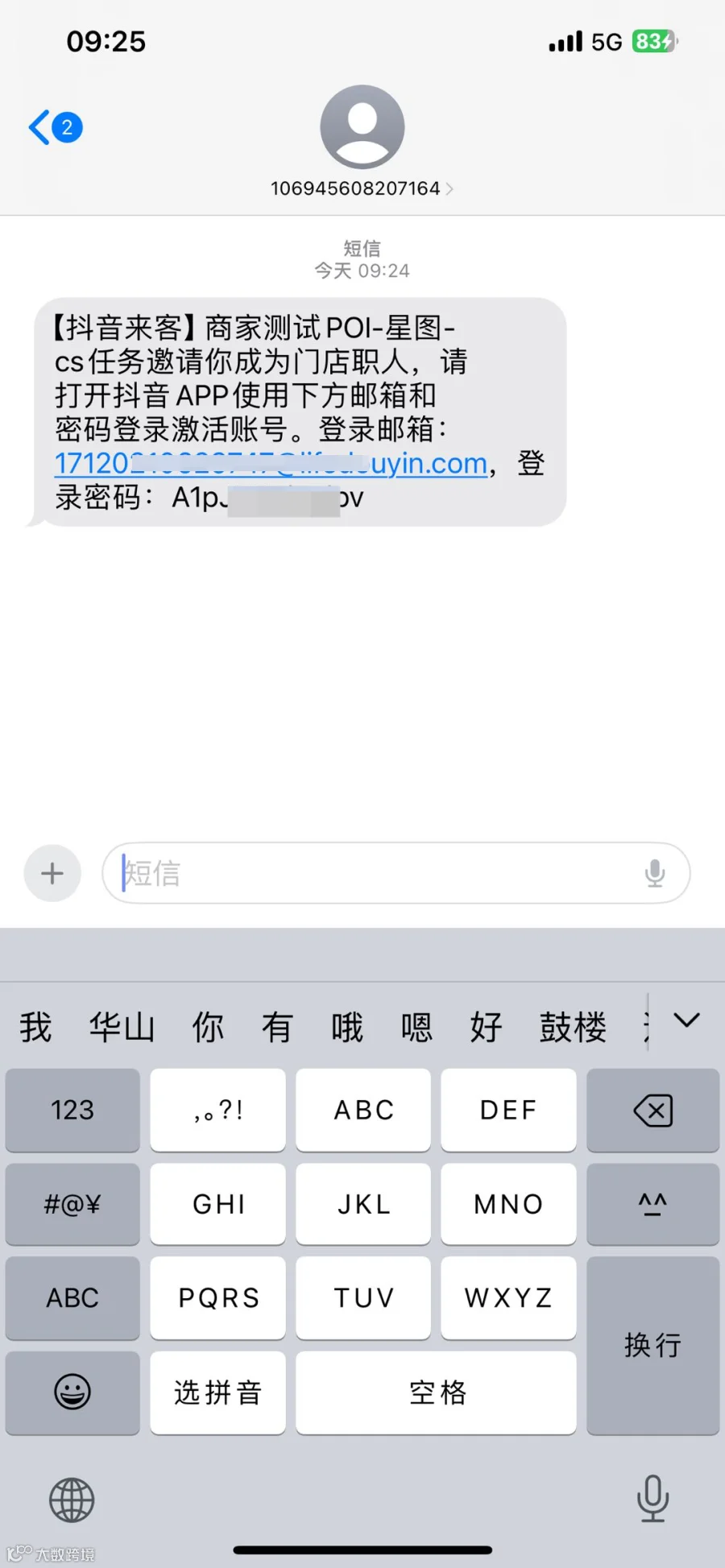
Task: Go back to the message list
Action: (55, 127)
